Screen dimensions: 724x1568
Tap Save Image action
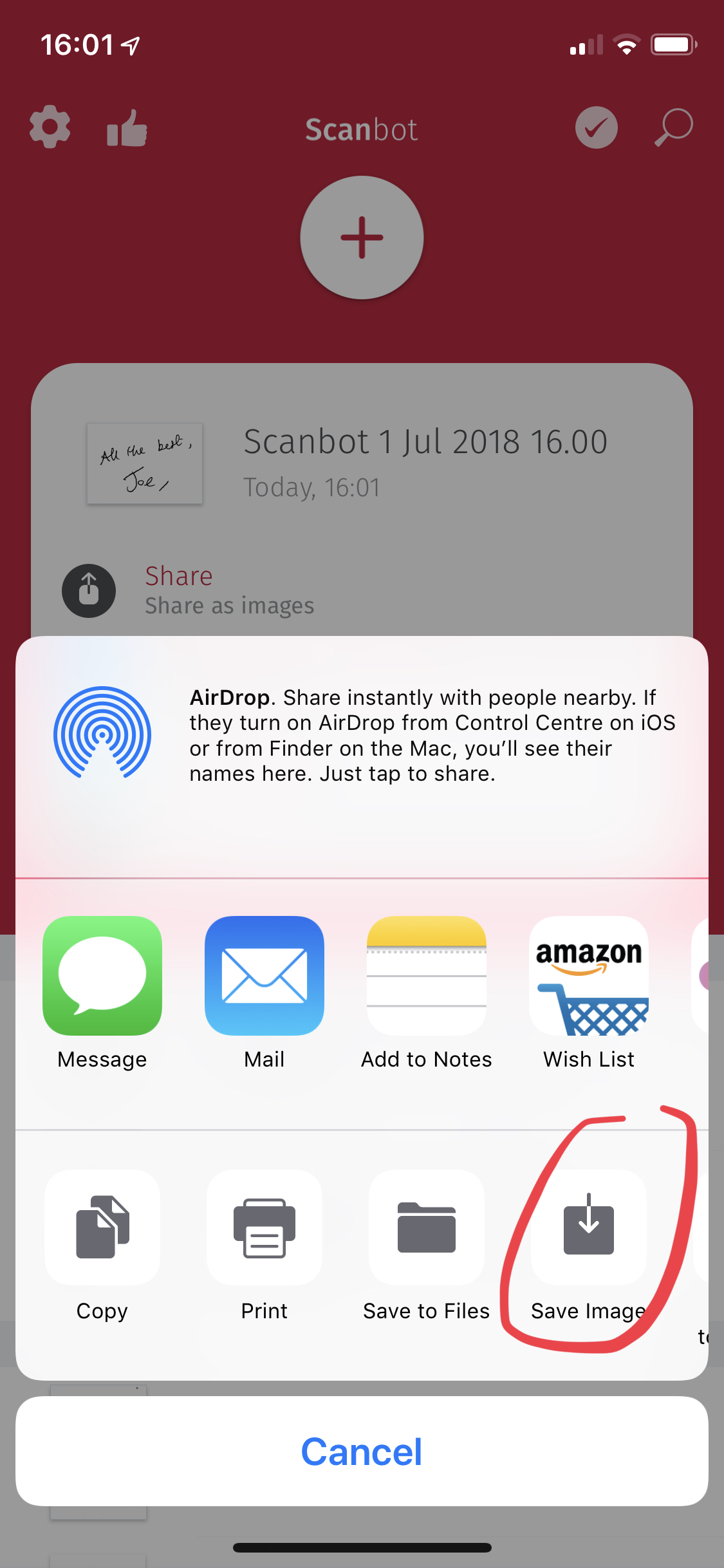[x=588, y=1227]
